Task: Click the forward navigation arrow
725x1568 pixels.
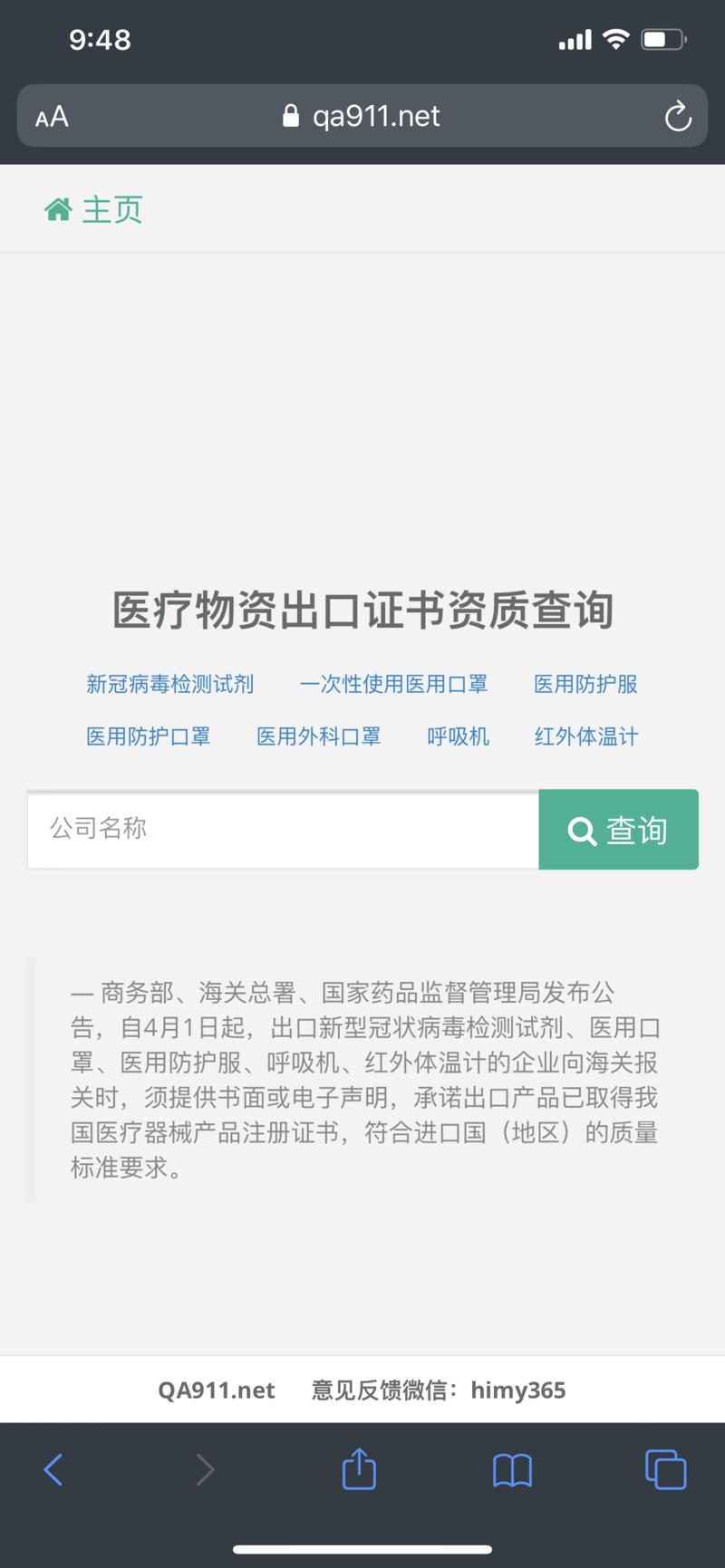Action: (205, 1469)
